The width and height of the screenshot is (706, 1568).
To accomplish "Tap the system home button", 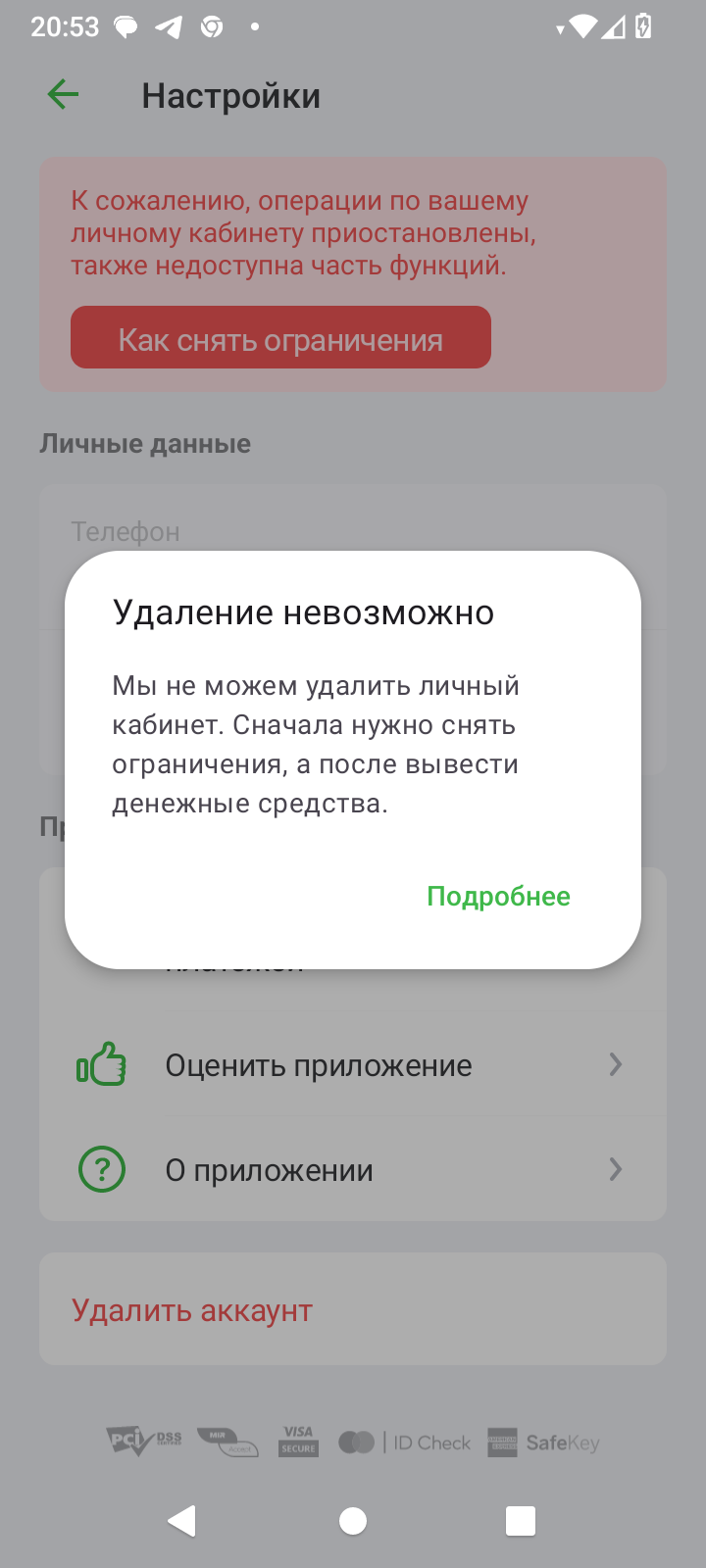I will [x=353, y=1521].
